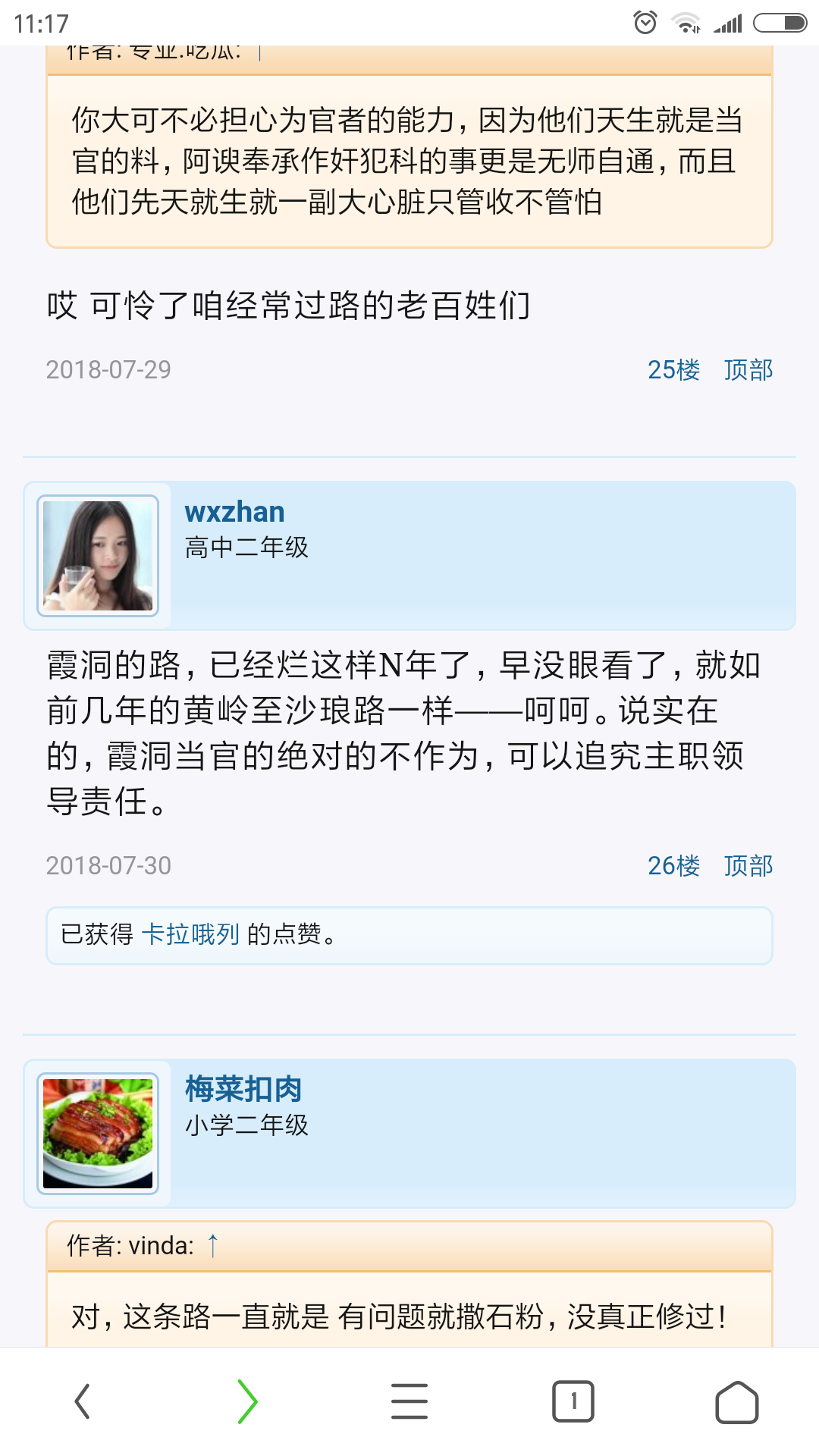Tap the signal strength bars
Viewport: 819px width, 1456px height.
point(730,23)
